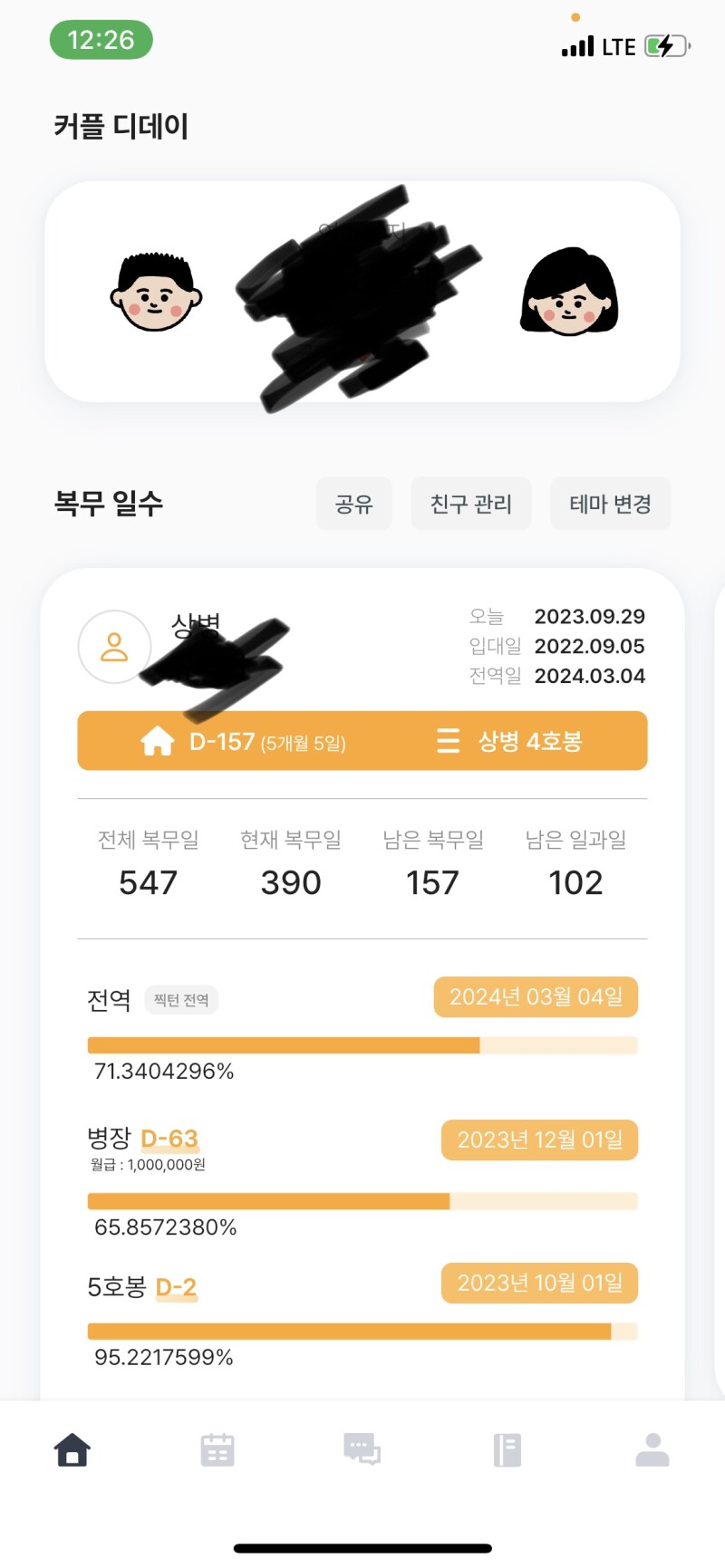Viewport: 725px width, 1568px height.
Task: Tap the 공유 share button
Action: pyautogui.click(x=353, y=504)
